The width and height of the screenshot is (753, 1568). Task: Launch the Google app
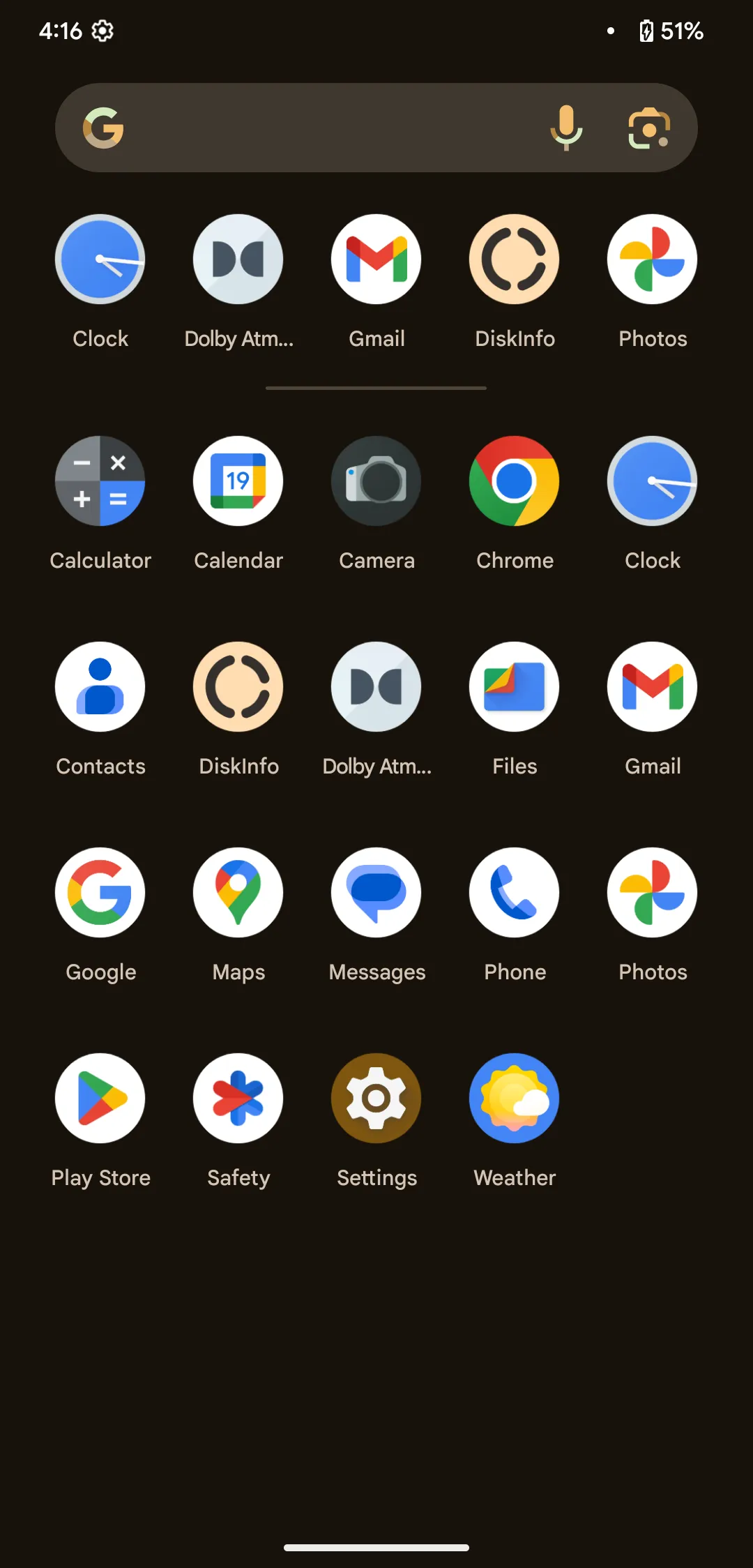pos(100,893)
